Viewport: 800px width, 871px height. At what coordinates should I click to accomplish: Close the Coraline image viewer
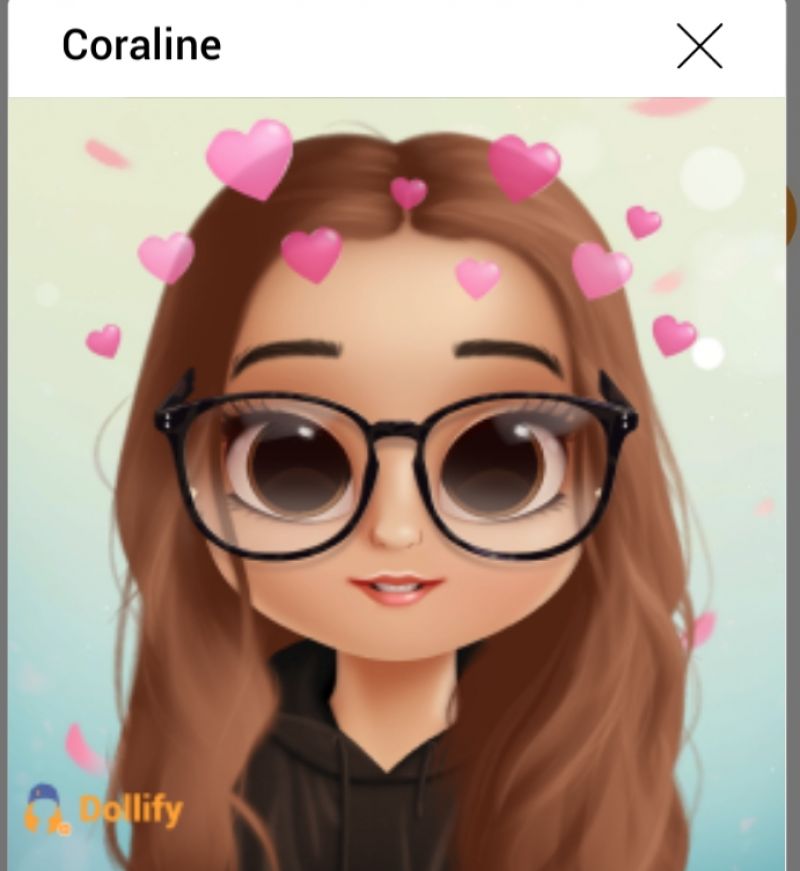tap(699, 46)
